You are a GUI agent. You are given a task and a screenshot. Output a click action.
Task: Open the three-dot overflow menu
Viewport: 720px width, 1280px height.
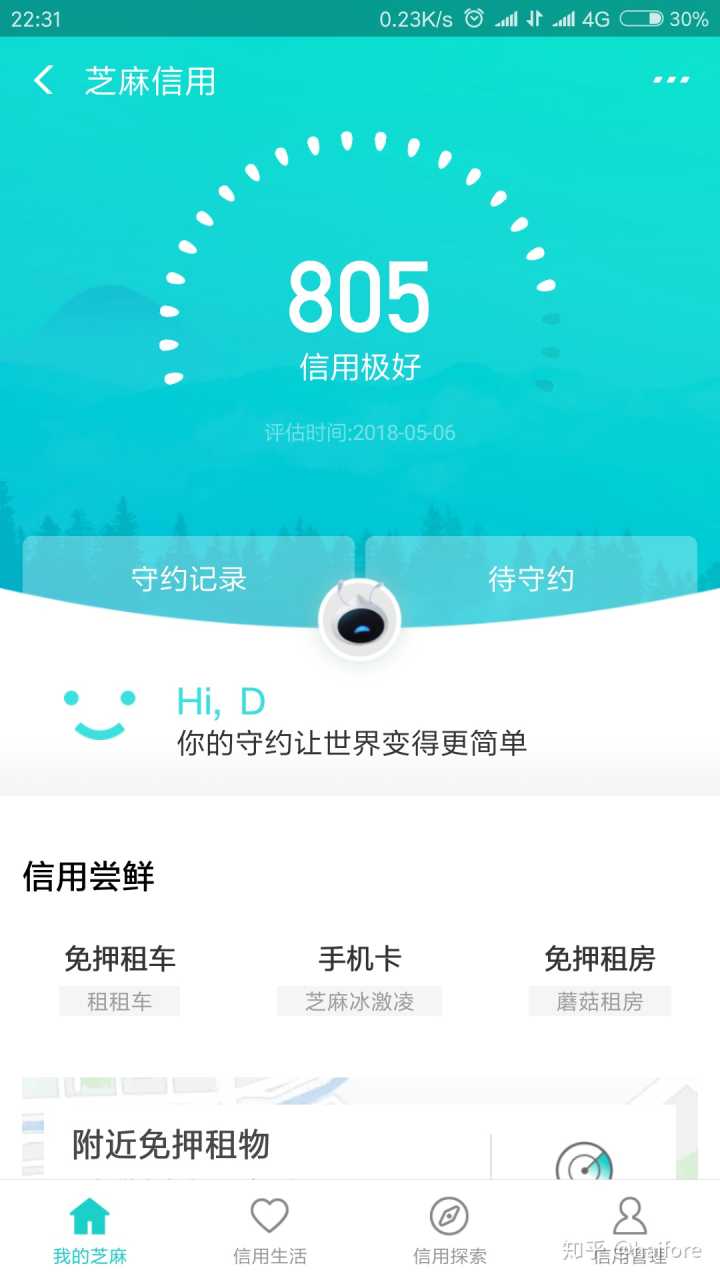click(671, 80)
